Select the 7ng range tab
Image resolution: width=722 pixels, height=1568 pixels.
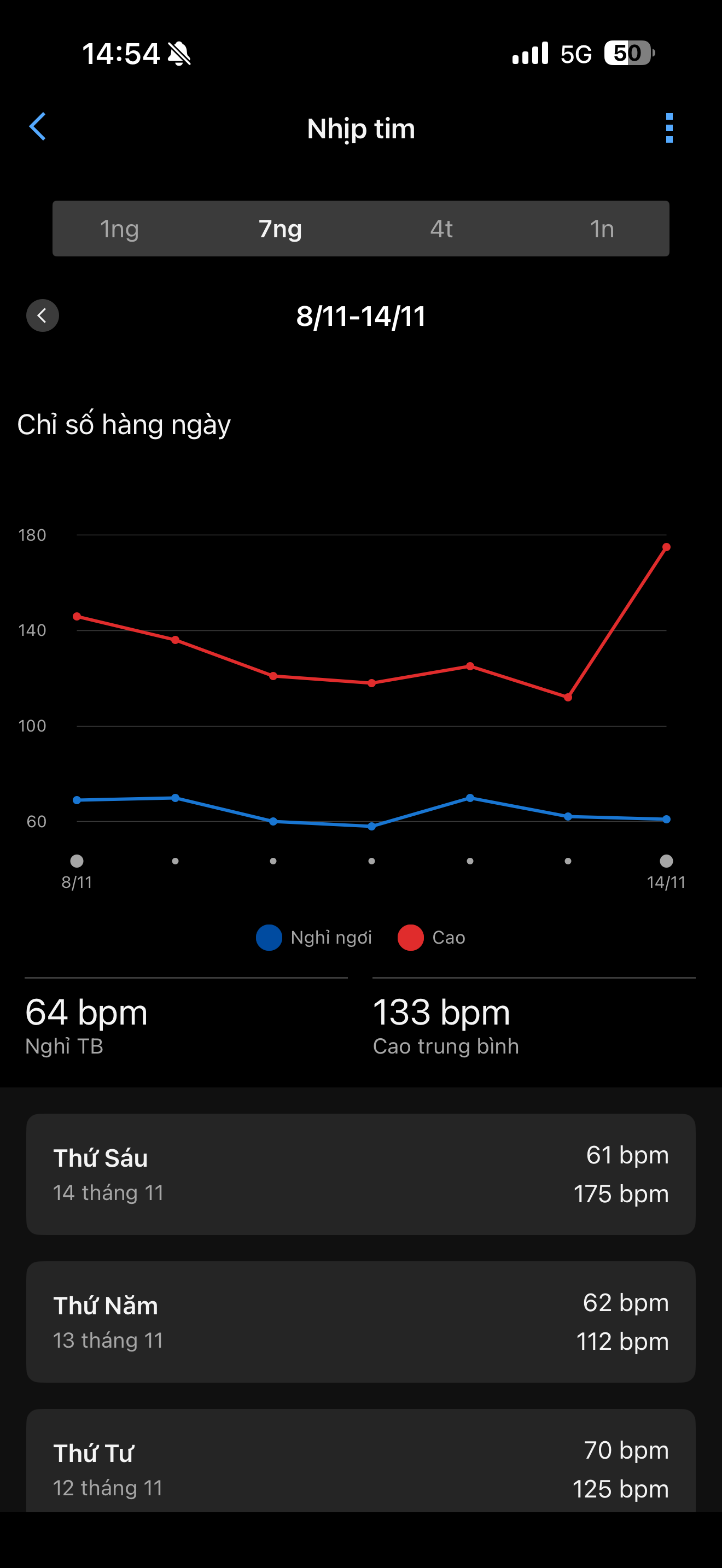tap(280, 229)
